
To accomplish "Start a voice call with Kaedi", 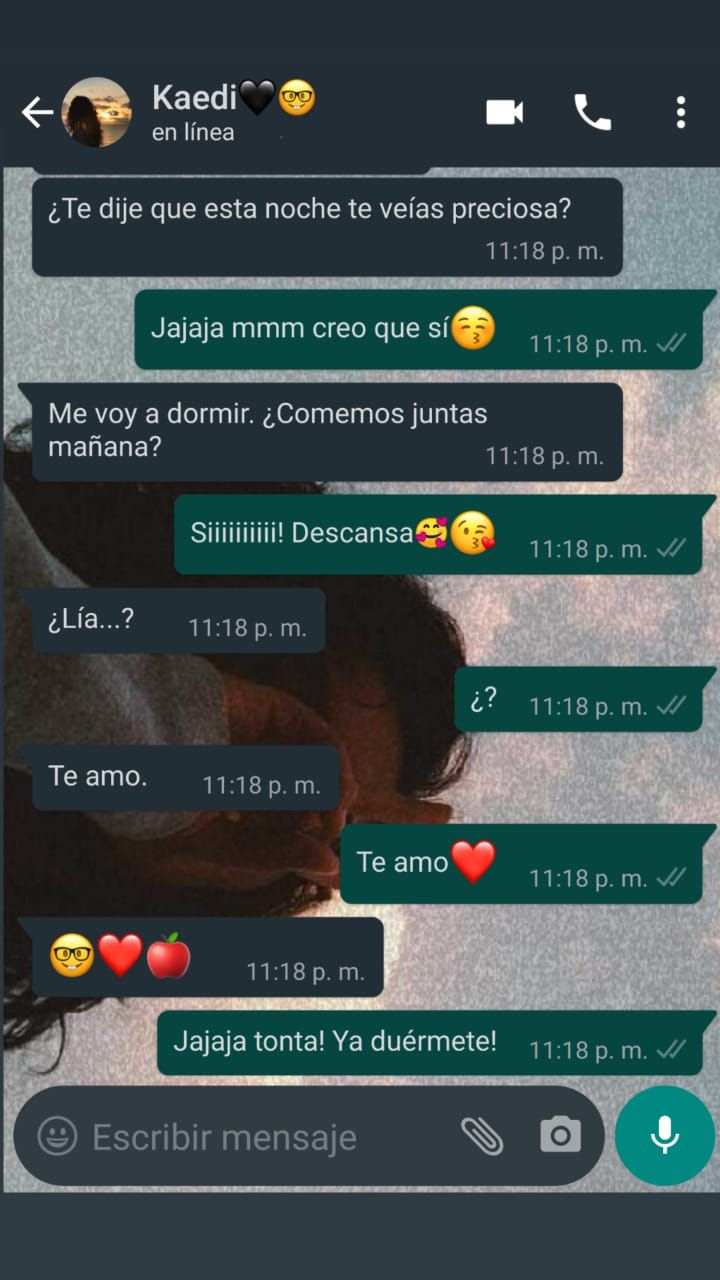I will pyautogui.click(x=592, y=113).
